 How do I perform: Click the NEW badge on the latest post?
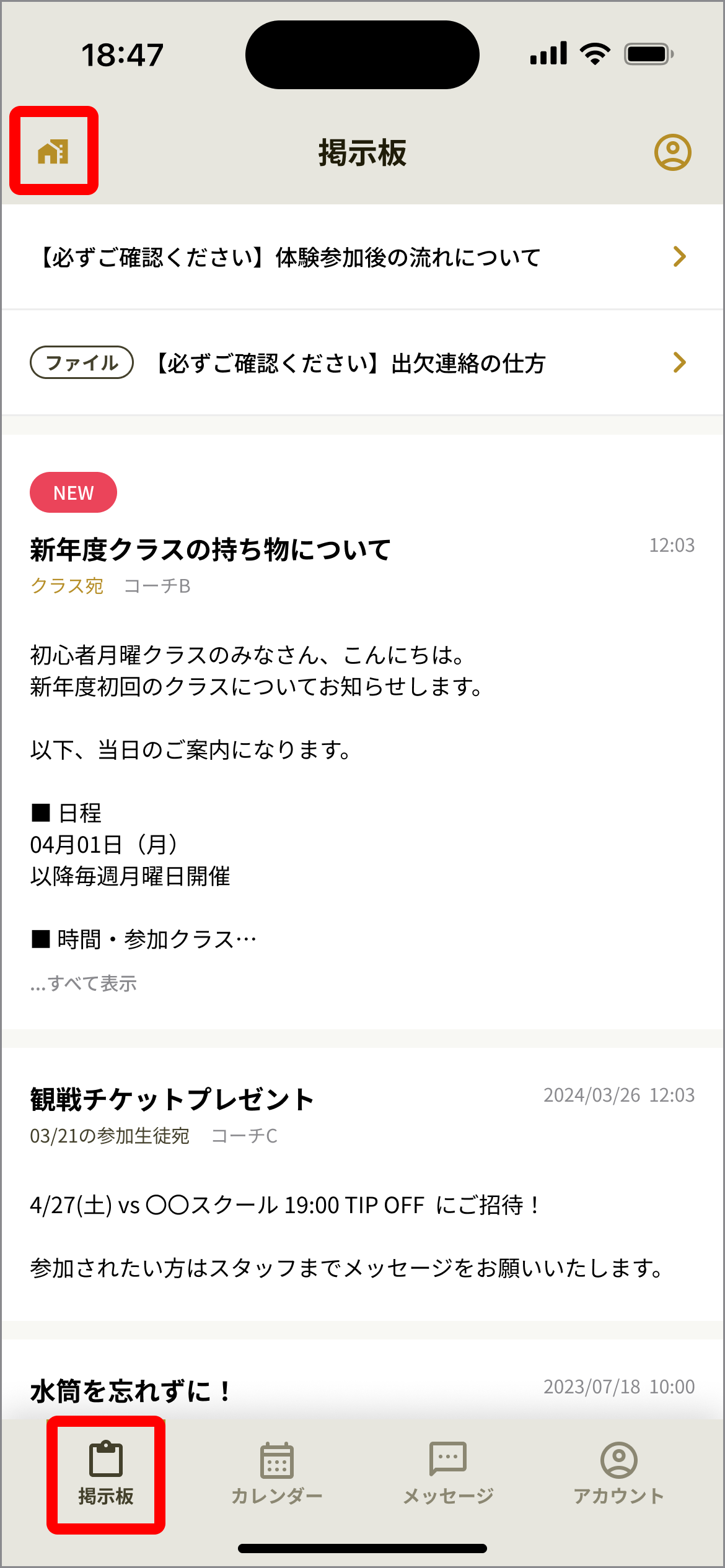[72, 492]
